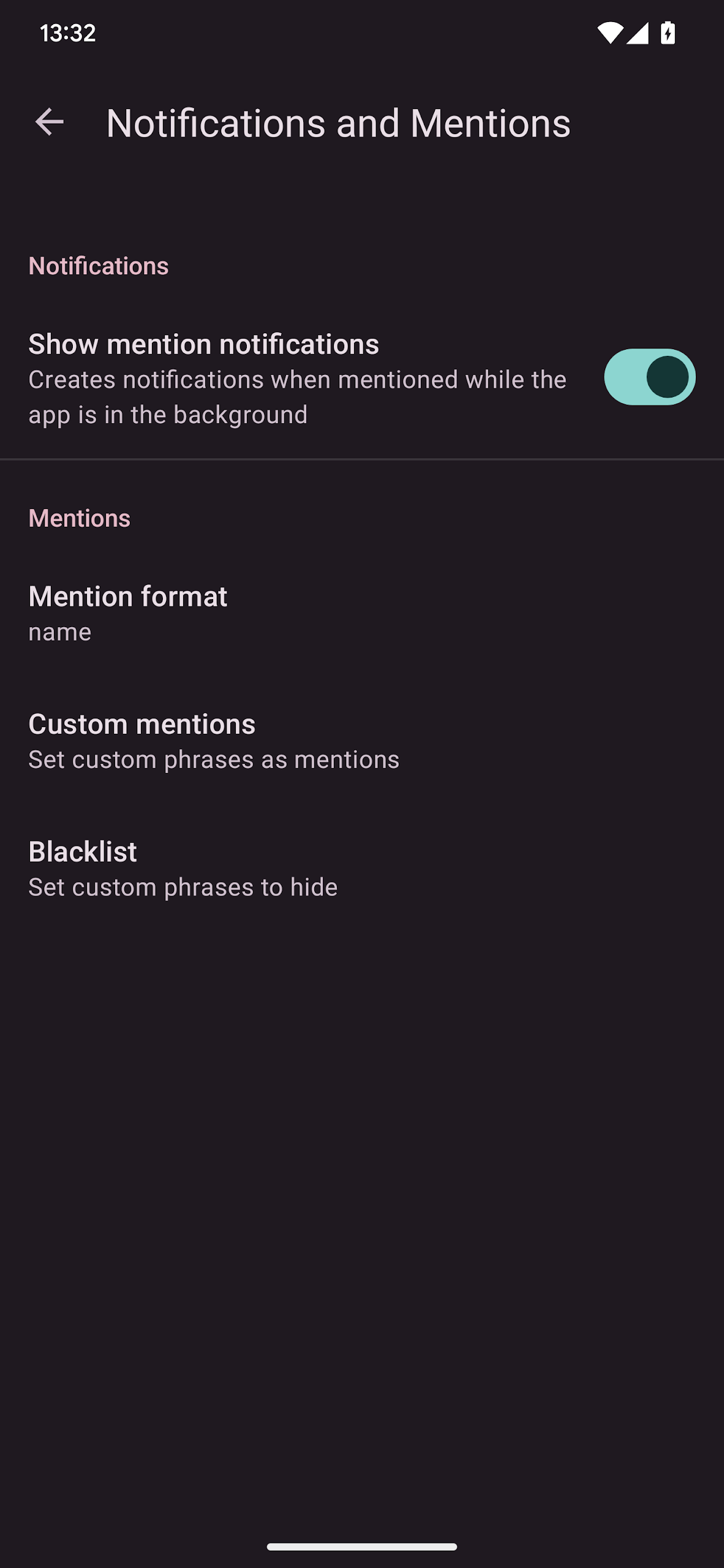Click the cellular signal icon
Screen dimensions: 724x1568
pos(638,34)
